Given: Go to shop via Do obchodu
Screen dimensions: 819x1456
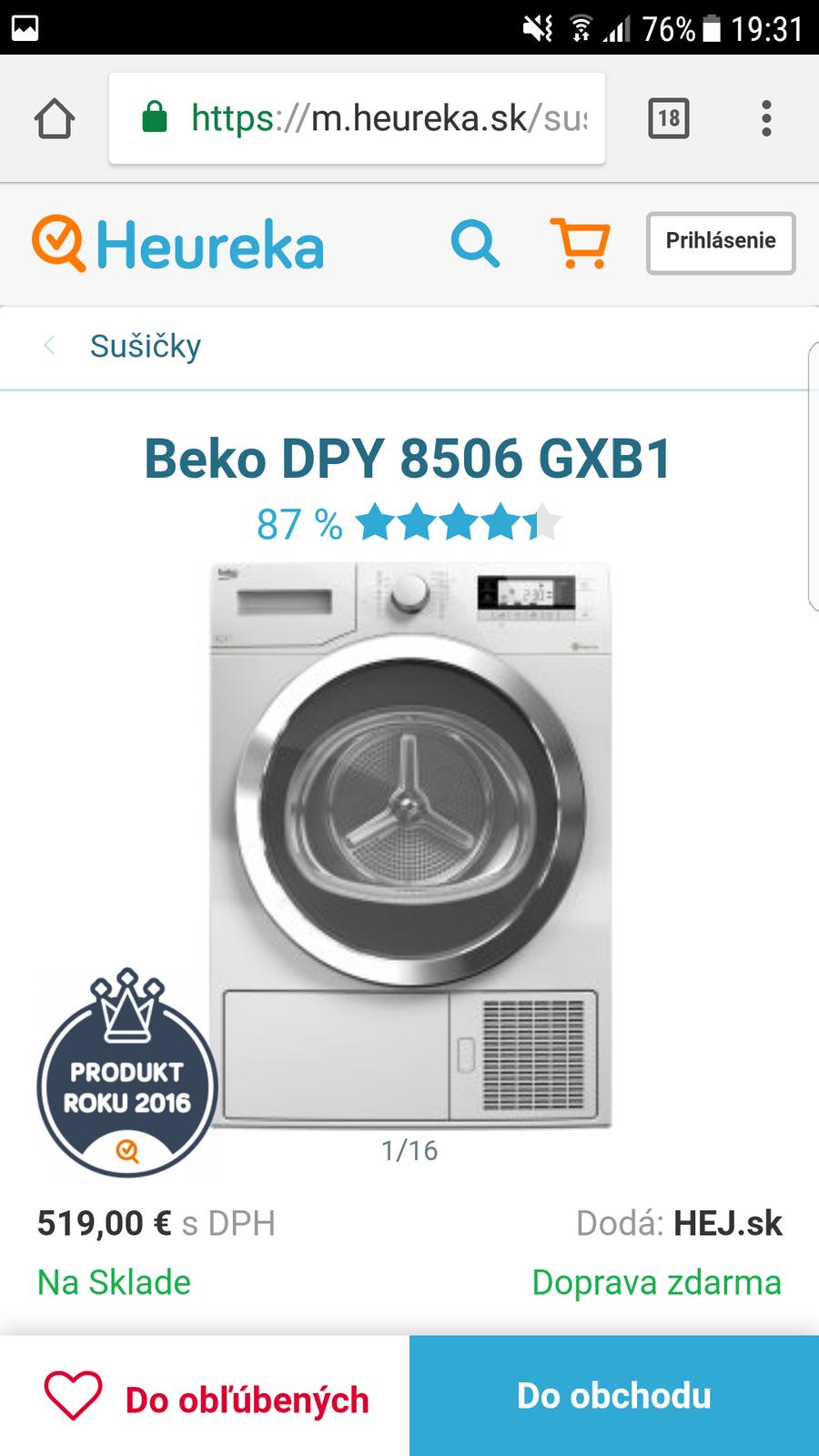Looking at the screenshot, I should [614, 1396].
